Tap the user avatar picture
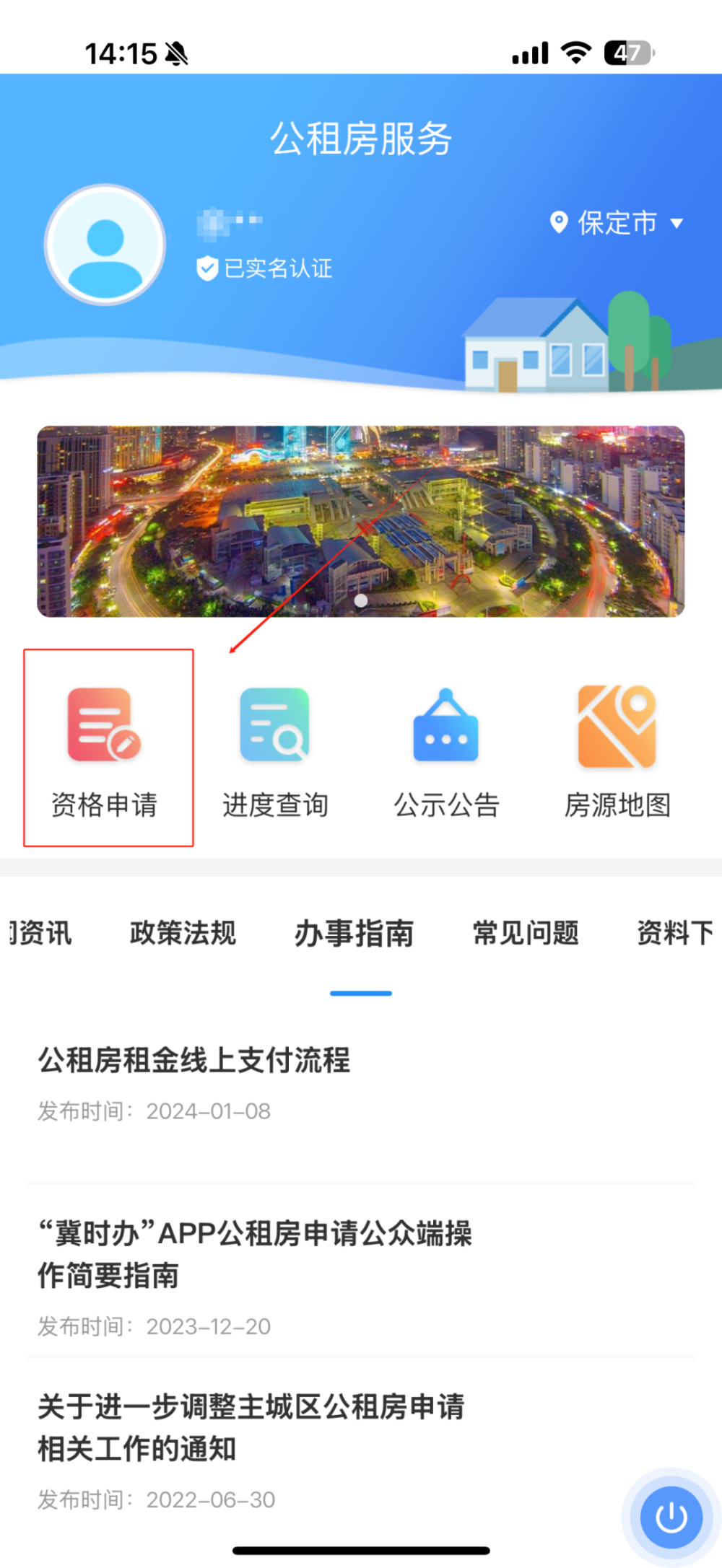 coord(105,244)
